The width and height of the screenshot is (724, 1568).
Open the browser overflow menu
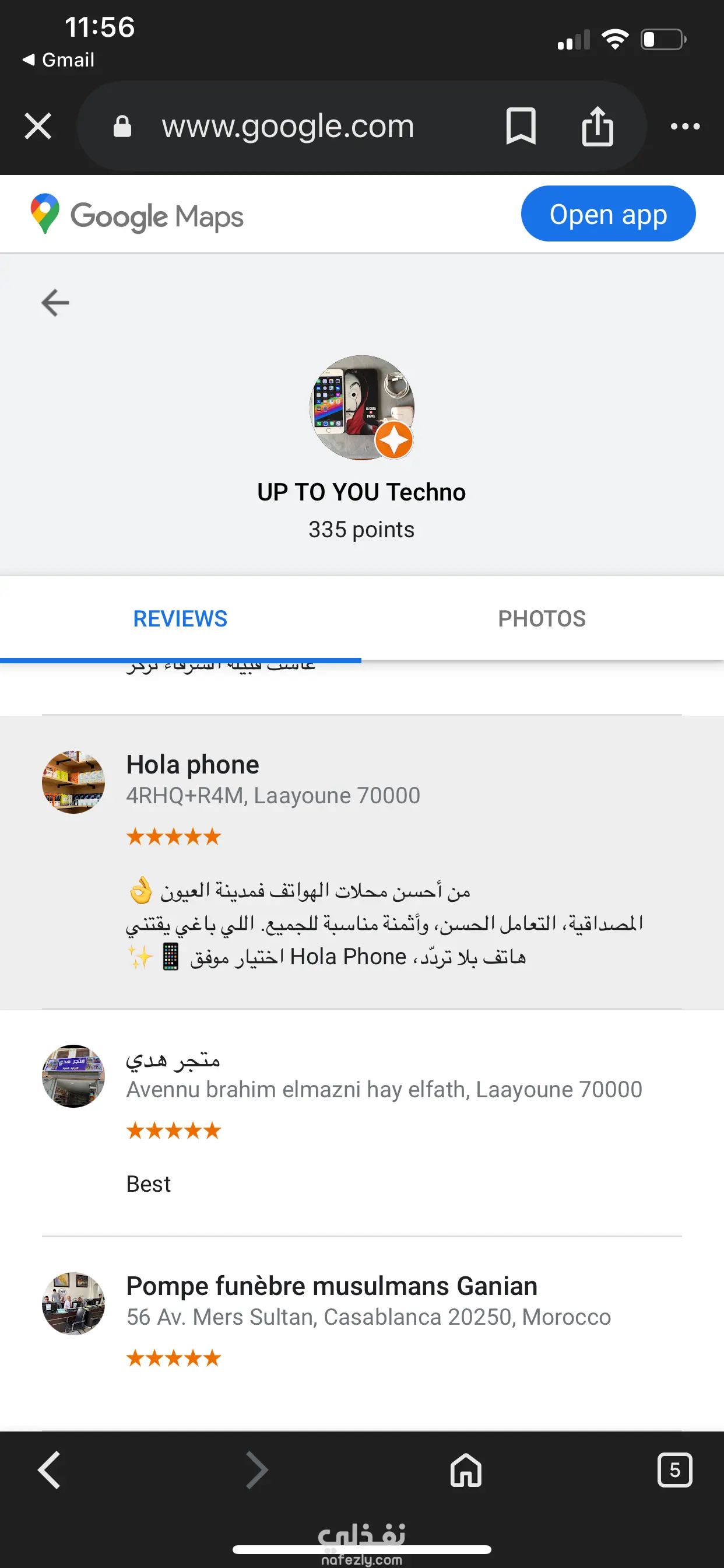click(684, 127)
